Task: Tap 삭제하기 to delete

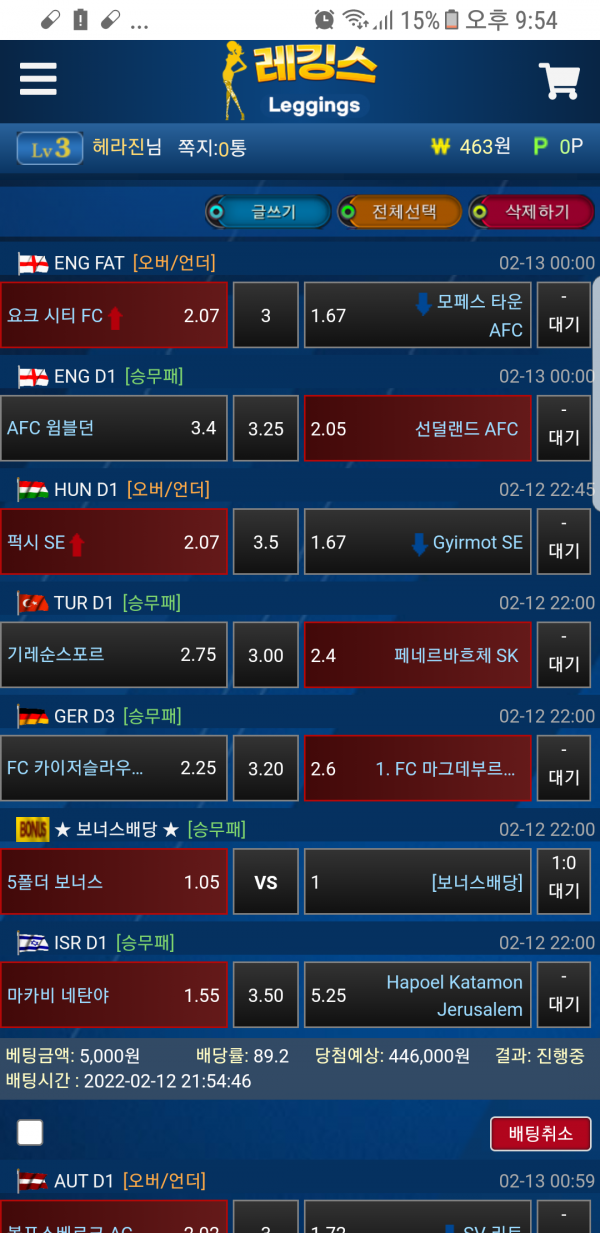Action: [532, 212]
